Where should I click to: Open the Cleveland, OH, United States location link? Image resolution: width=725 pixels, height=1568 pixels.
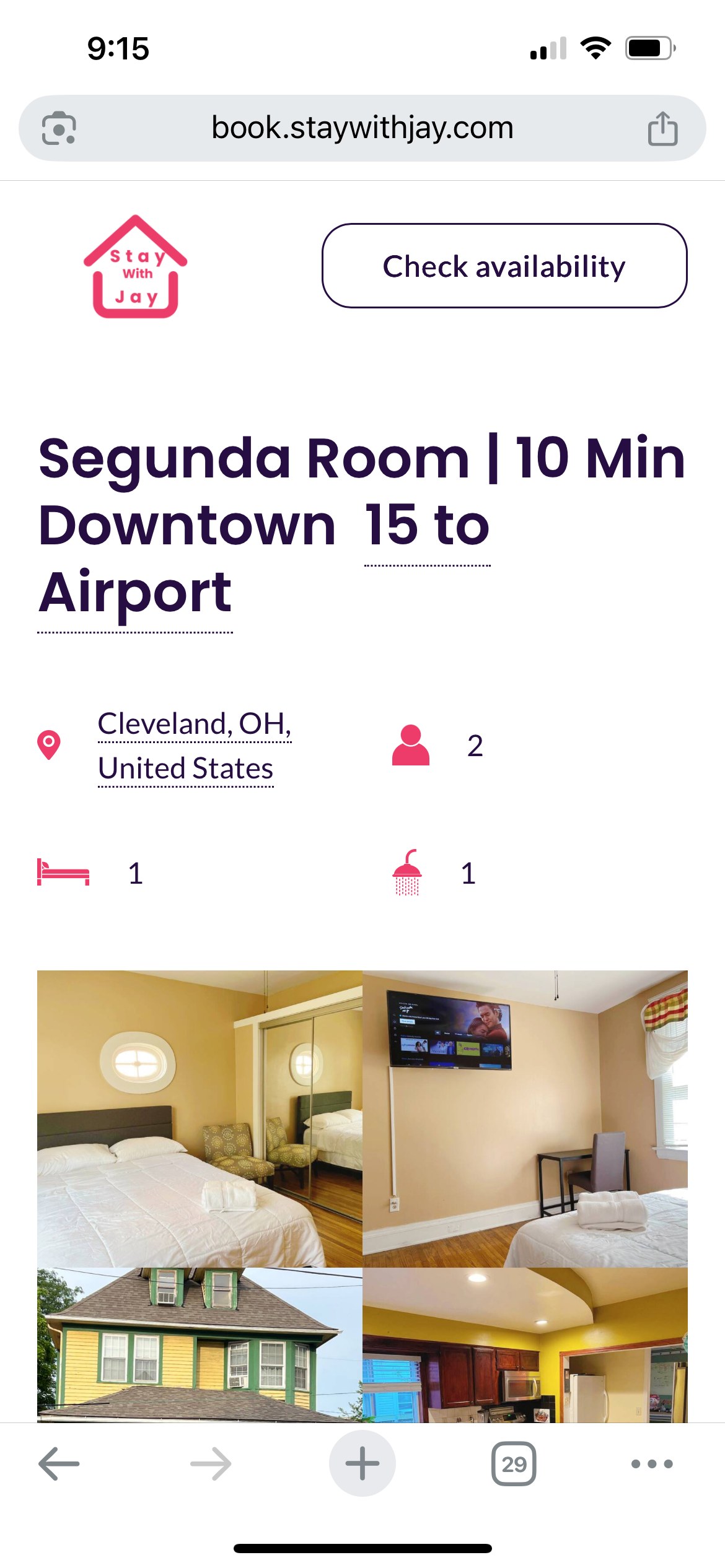pyautogui.click(x=194, y=746)
